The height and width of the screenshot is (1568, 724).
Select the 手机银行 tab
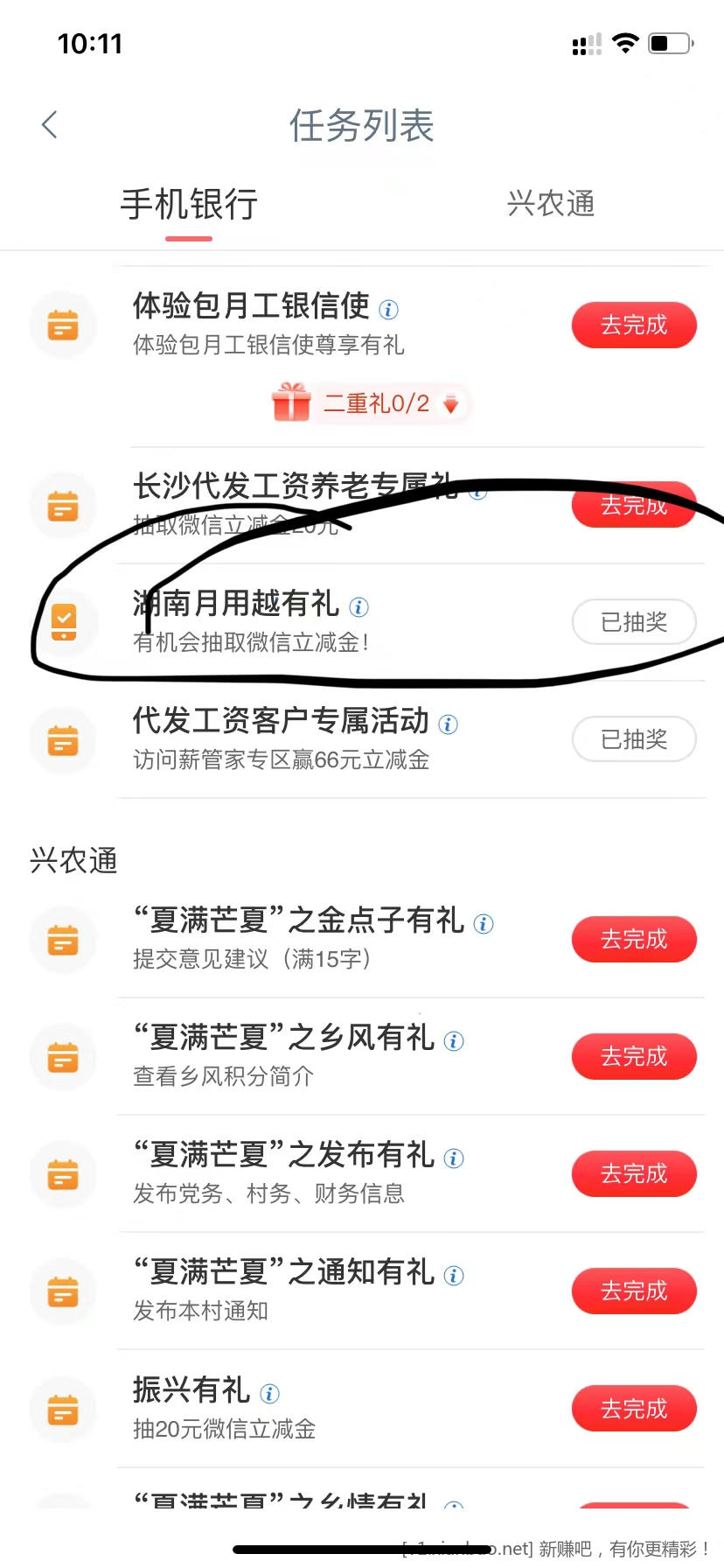pyautogui.click(x=189, y=205)
